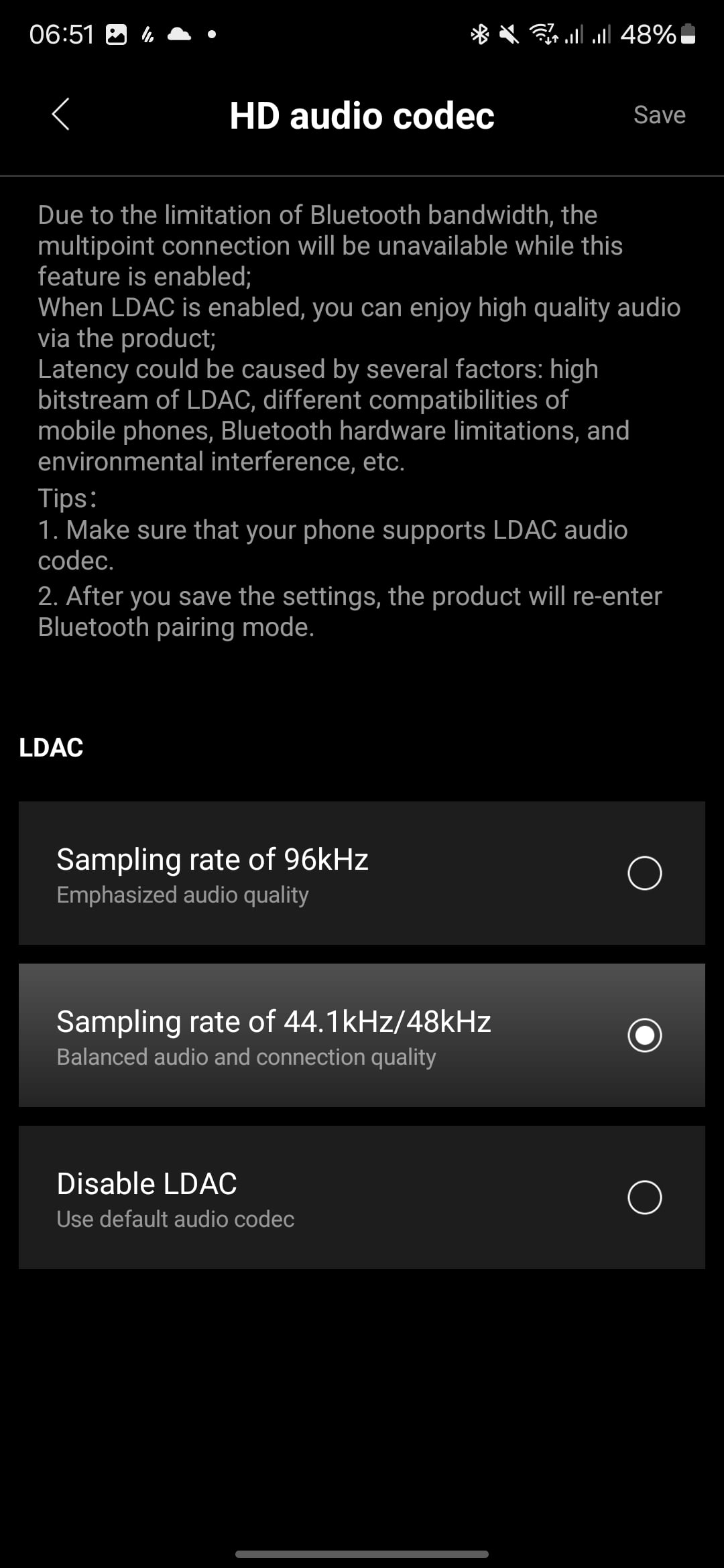Save the HD audio codec settings
The image size is (724, 1568).
[659, 115]
